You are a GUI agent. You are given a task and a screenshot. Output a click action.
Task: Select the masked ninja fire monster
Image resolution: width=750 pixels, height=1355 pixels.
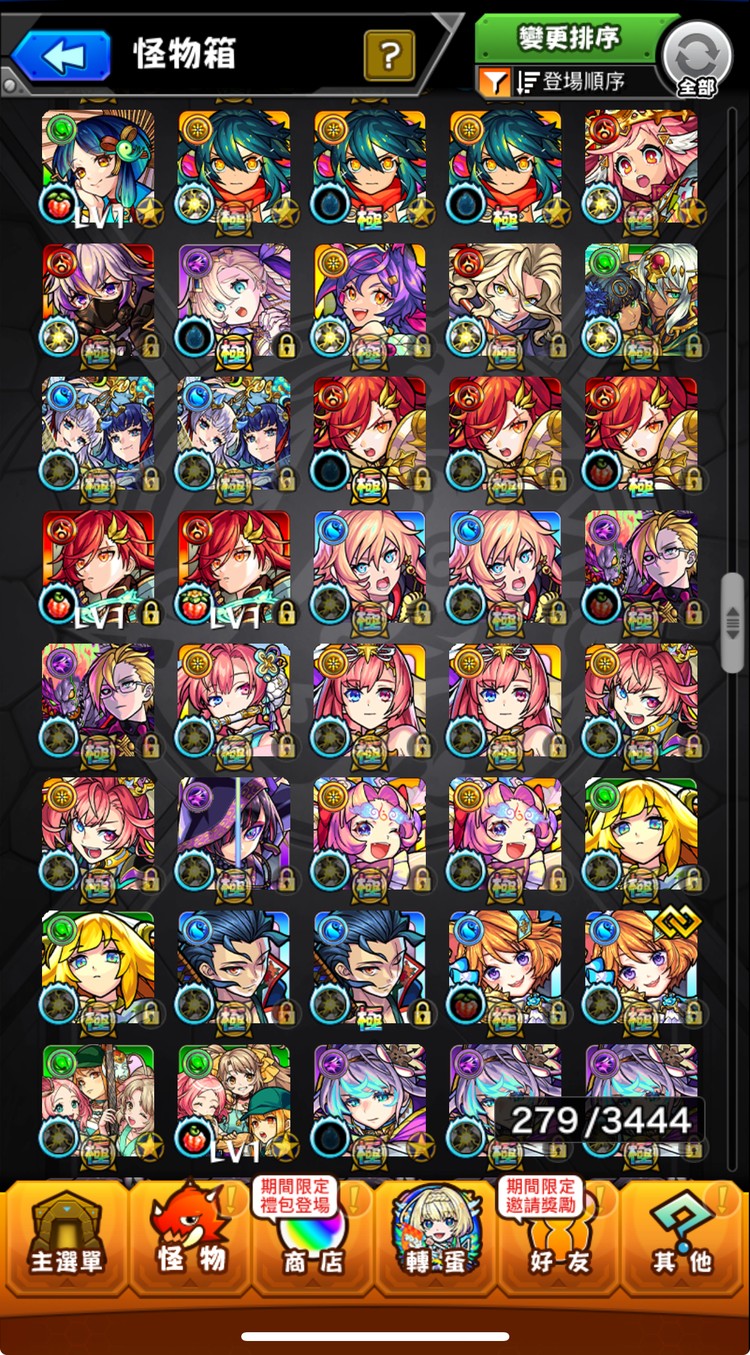tap(98, 302)
